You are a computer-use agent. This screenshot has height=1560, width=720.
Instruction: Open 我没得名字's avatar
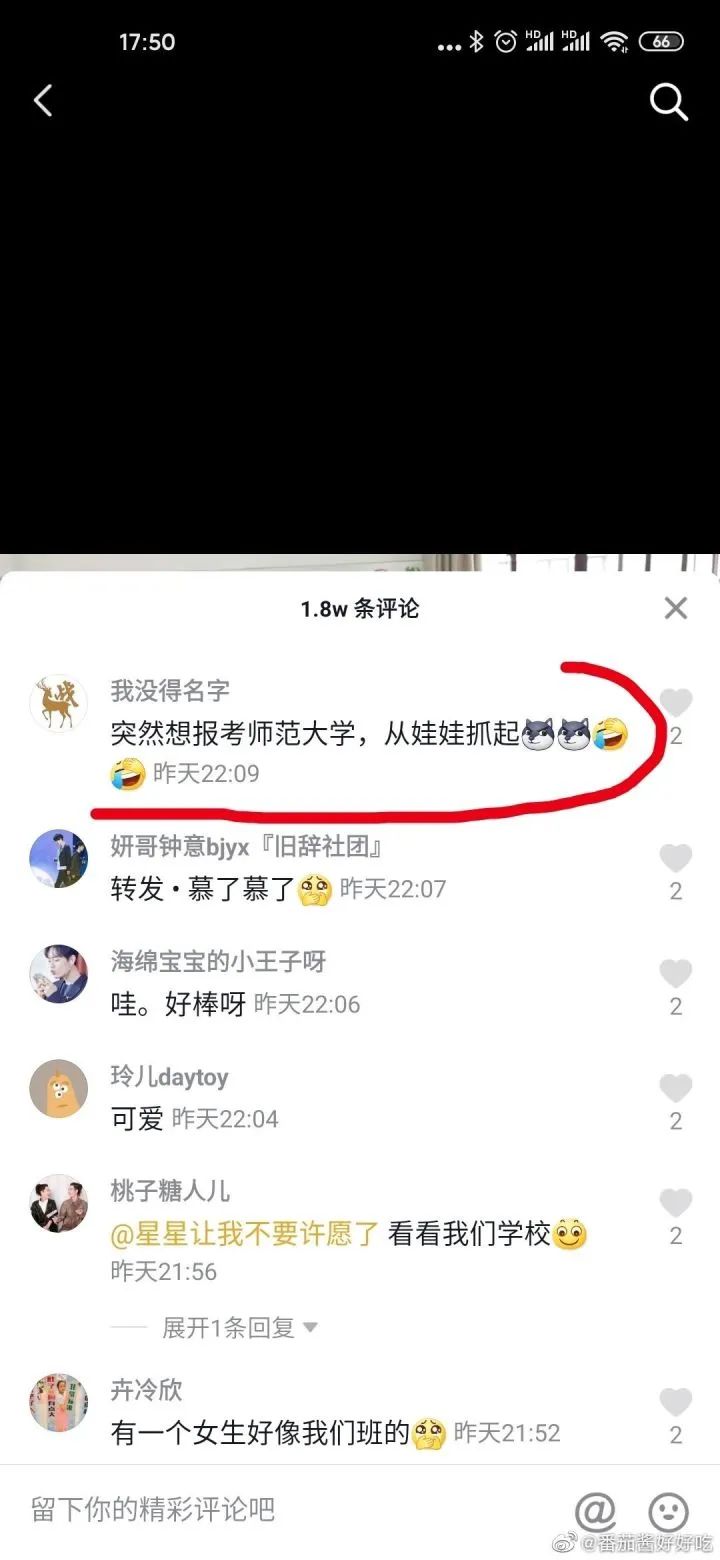pyautogui.click(x=58, y=703)
